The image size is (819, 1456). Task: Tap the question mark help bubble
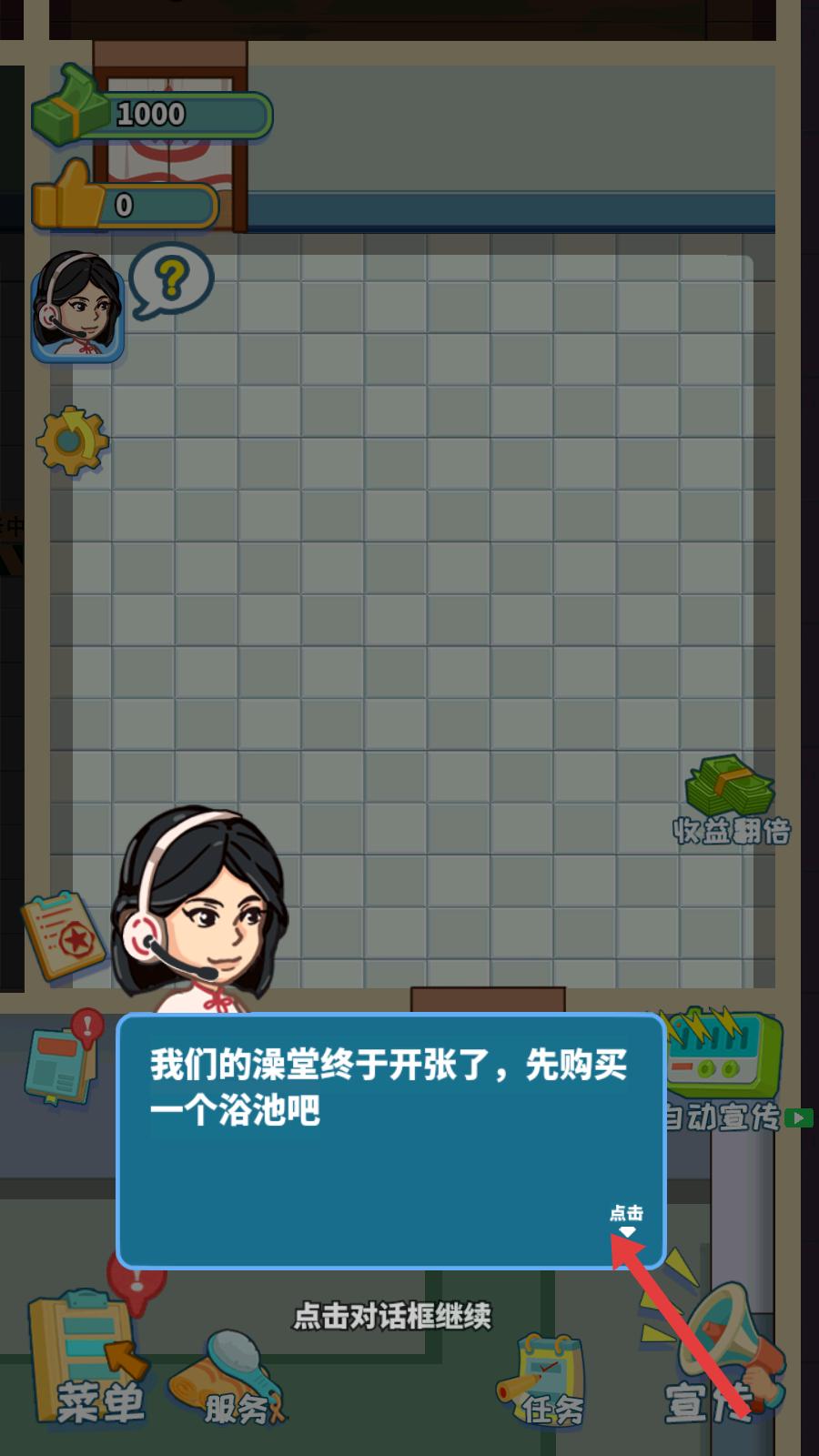coord(171,279)
